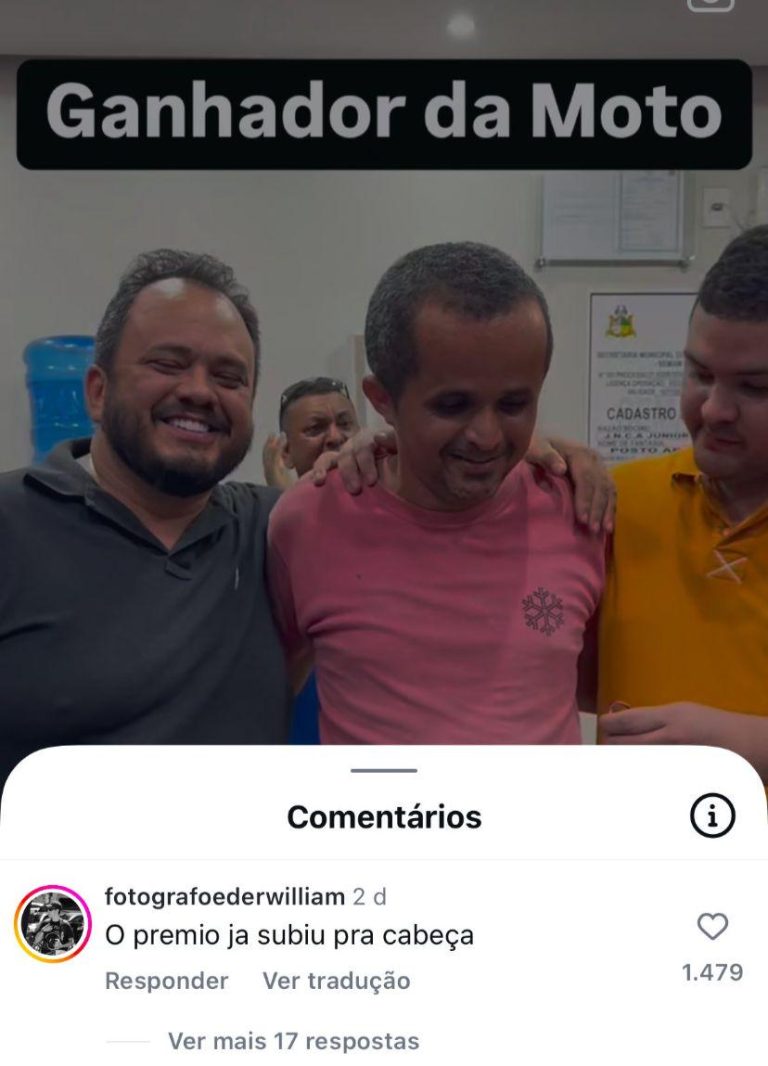This screenshot has width=768, height=1066.
Task: Expand Ver mais 17 respostas
Action: pos(293,1041)
